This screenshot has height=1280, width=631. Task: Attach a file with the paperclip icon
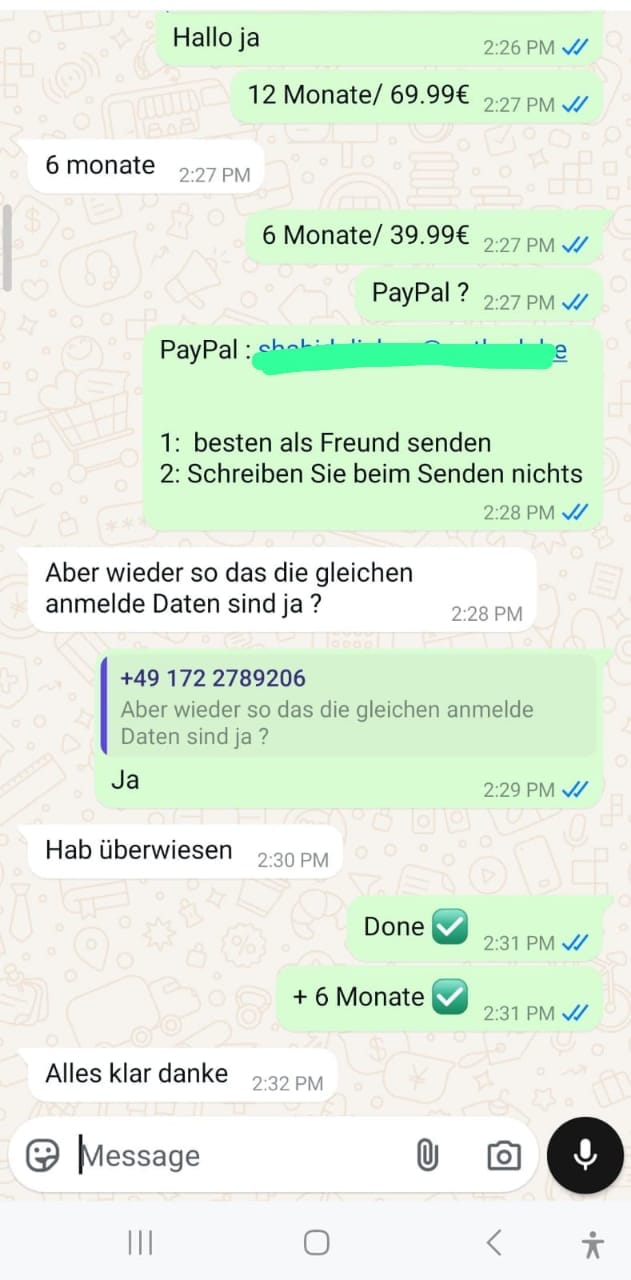click(x=427, y=1156)
